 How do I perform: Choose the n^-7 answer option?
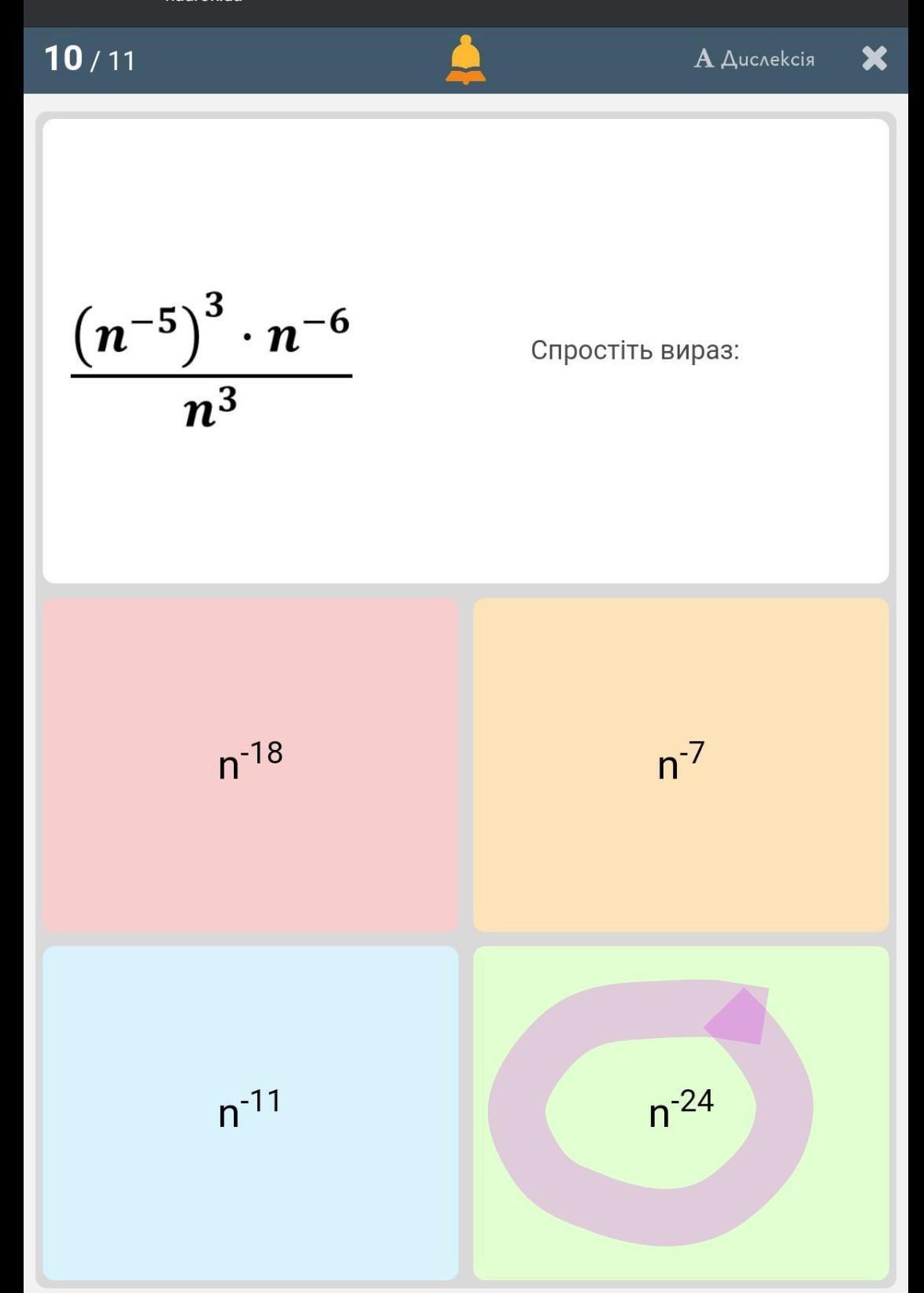point(681,764)
